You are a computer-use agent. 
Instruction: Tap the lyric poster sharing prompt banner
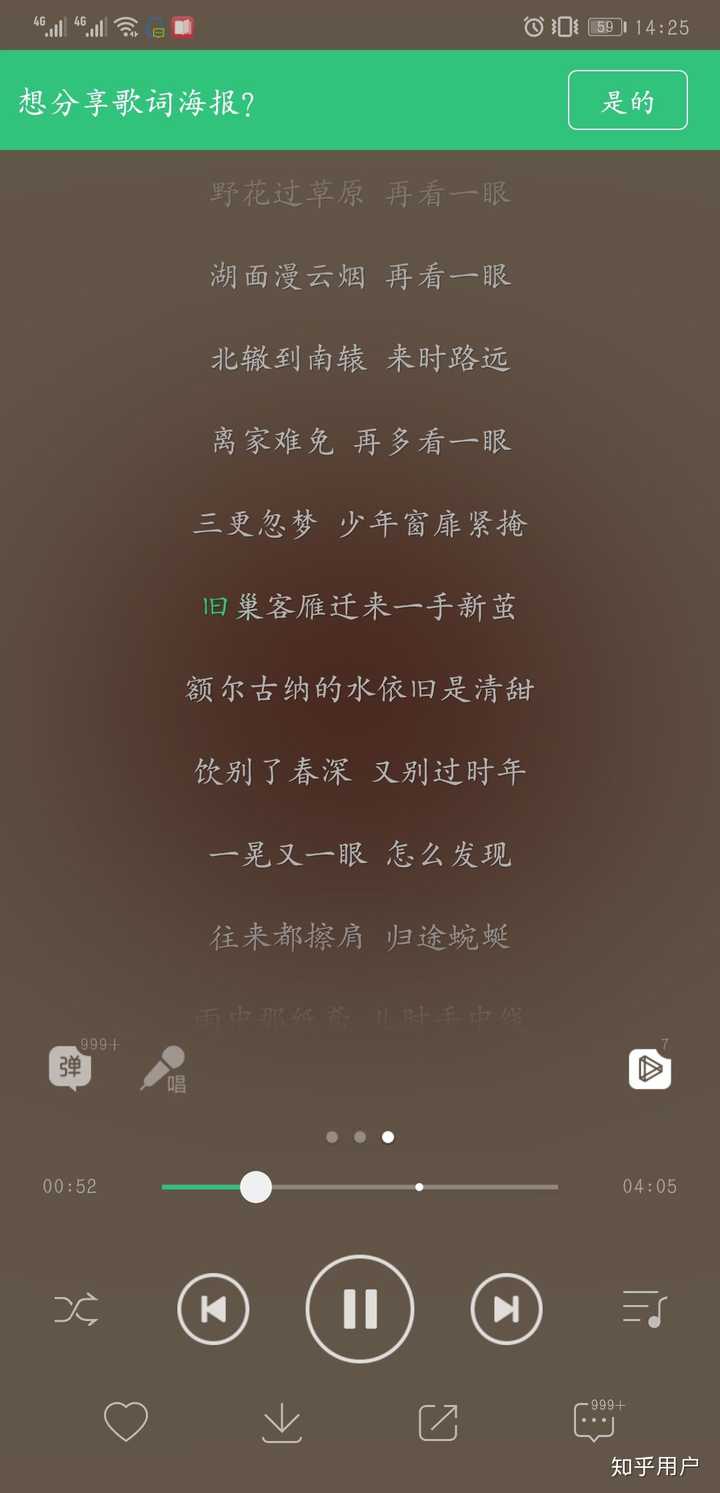coord(200,100)
